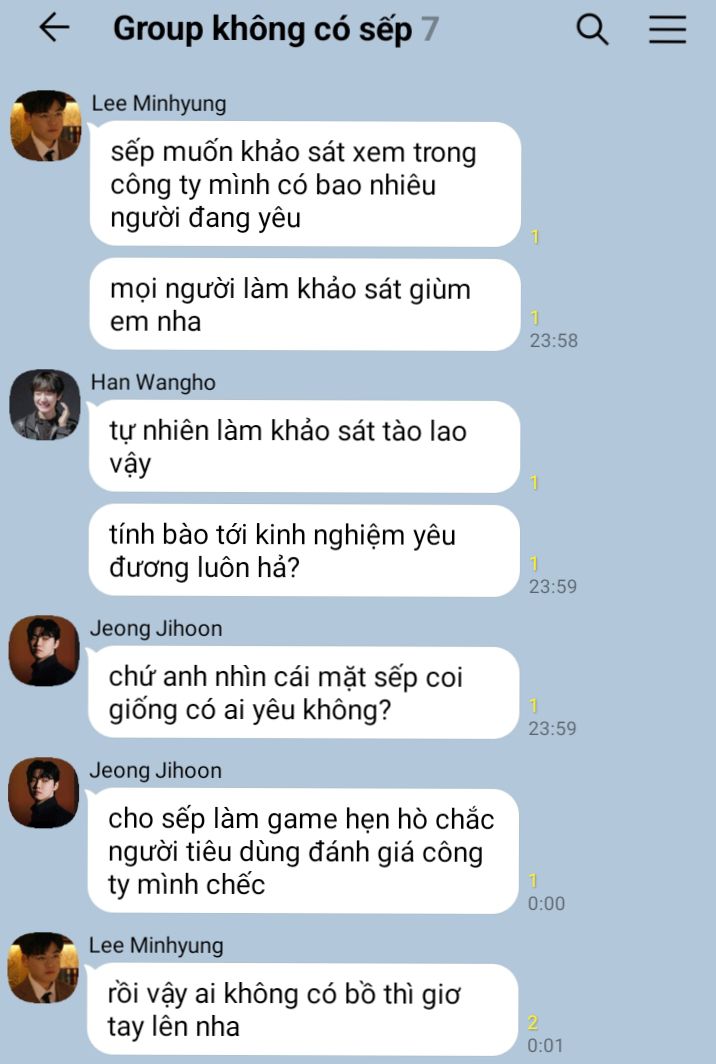Open the chat hamburger menu

(x=667, y=30)
